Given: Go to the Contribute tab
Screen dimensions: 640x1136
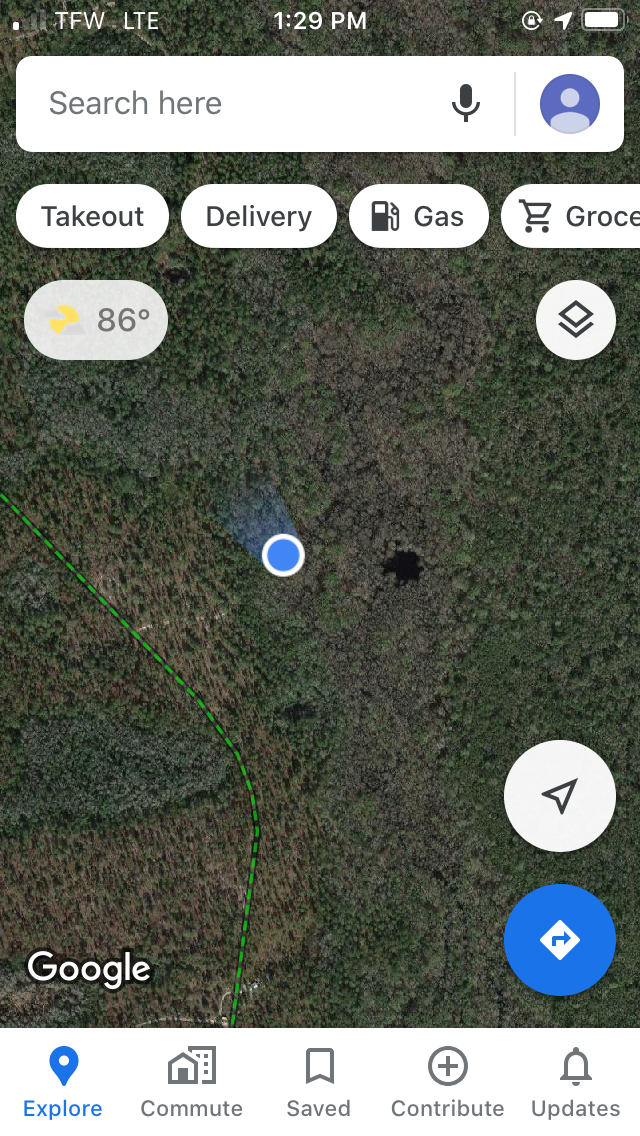Looking at the screenshot, I should [x=447, y=1082].
